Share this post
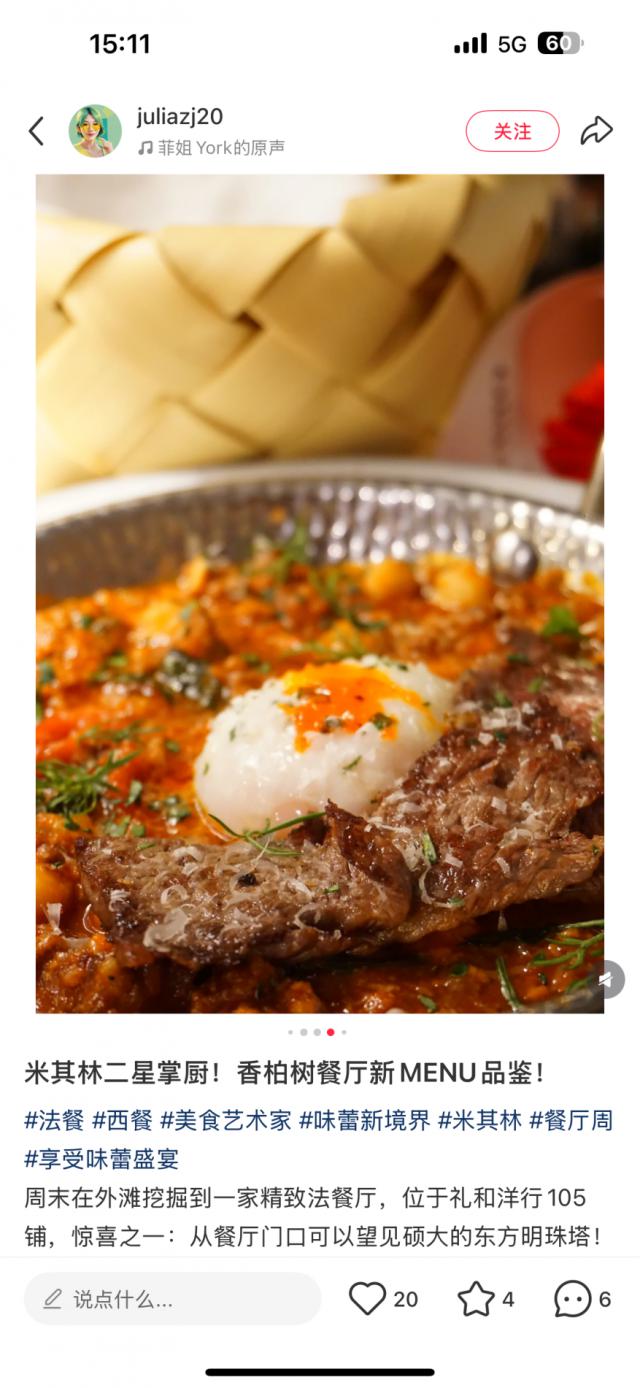Screen dimensions: 640x1388 [x=596, y=131]
